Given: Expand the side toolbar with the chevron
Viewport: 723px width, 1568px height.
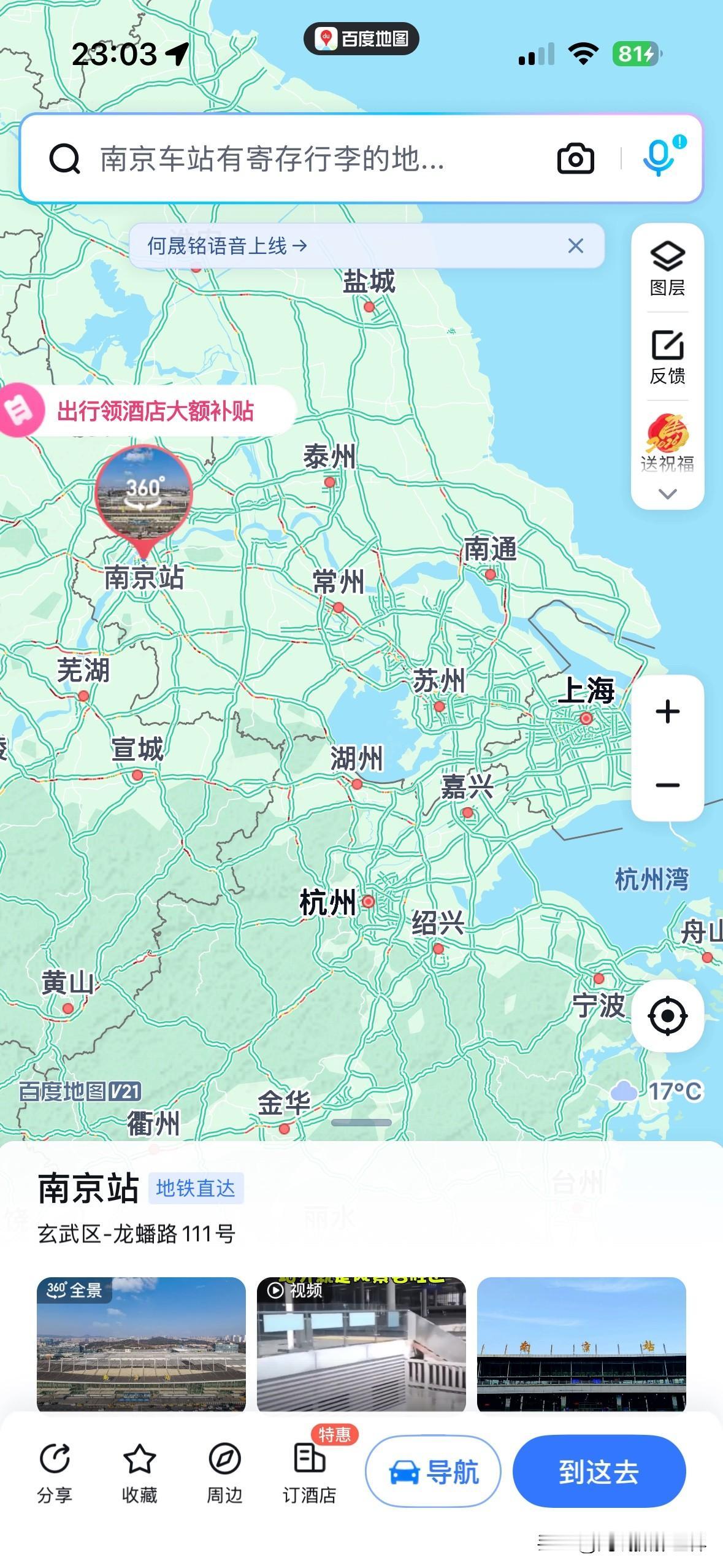Looking at the screenshot, I should (x=667, y=494).
